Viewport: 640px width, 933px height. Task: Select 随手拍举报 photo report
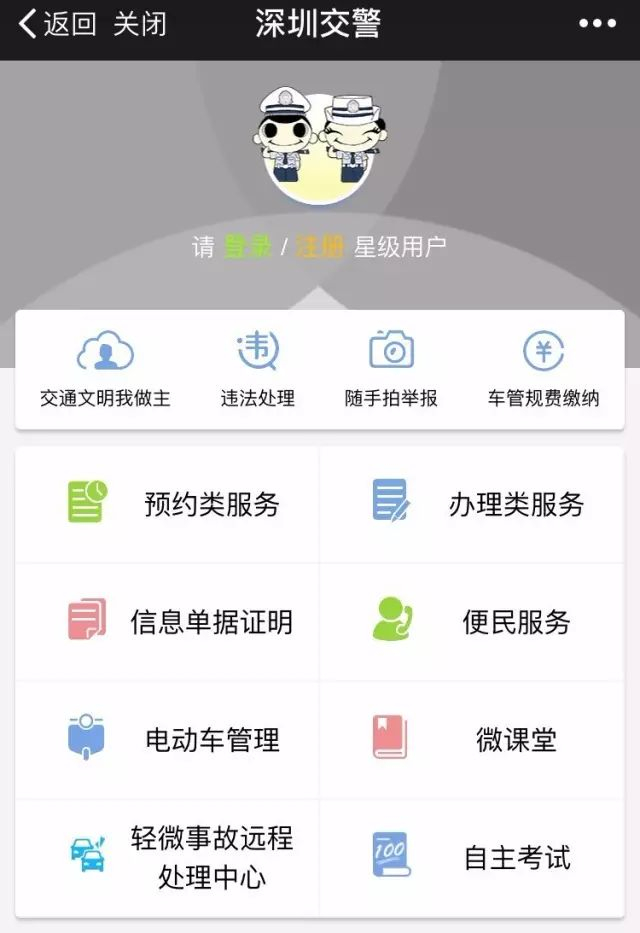point(391,368)
